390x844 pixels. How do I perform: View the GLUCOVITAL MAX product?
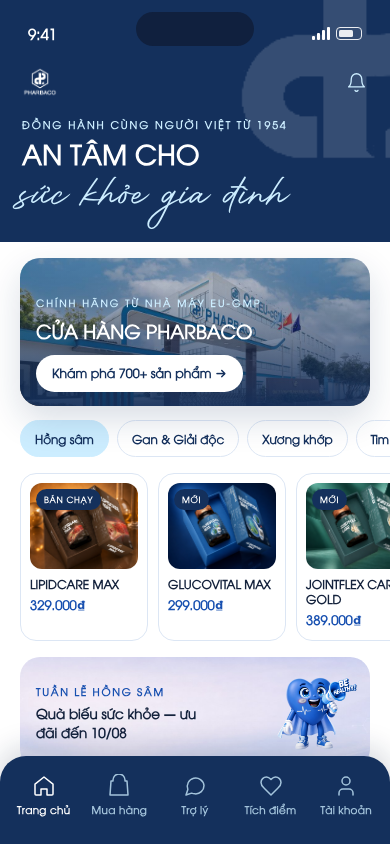coord(222,557)
